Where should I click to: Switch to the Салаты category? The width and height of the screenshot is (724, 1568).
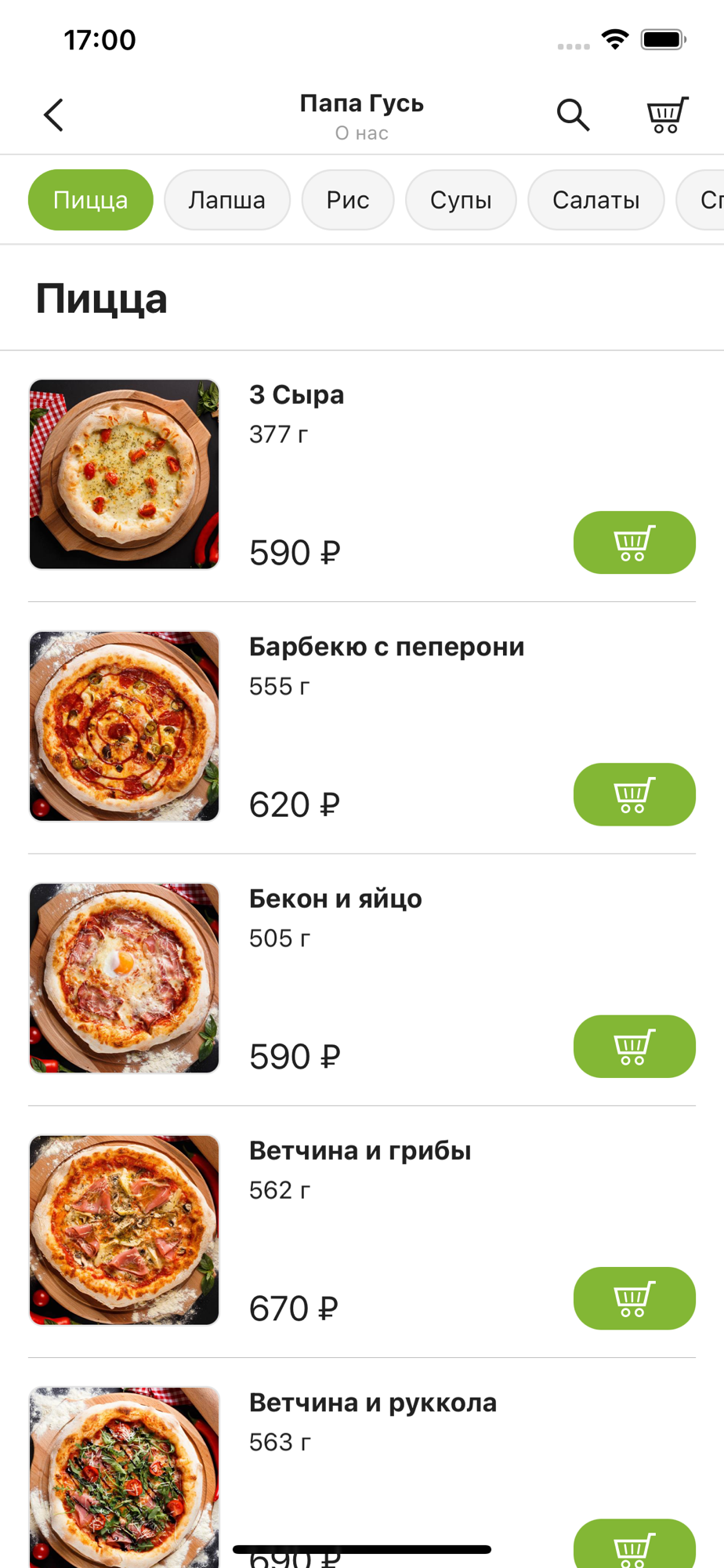[x=596, y=200]
